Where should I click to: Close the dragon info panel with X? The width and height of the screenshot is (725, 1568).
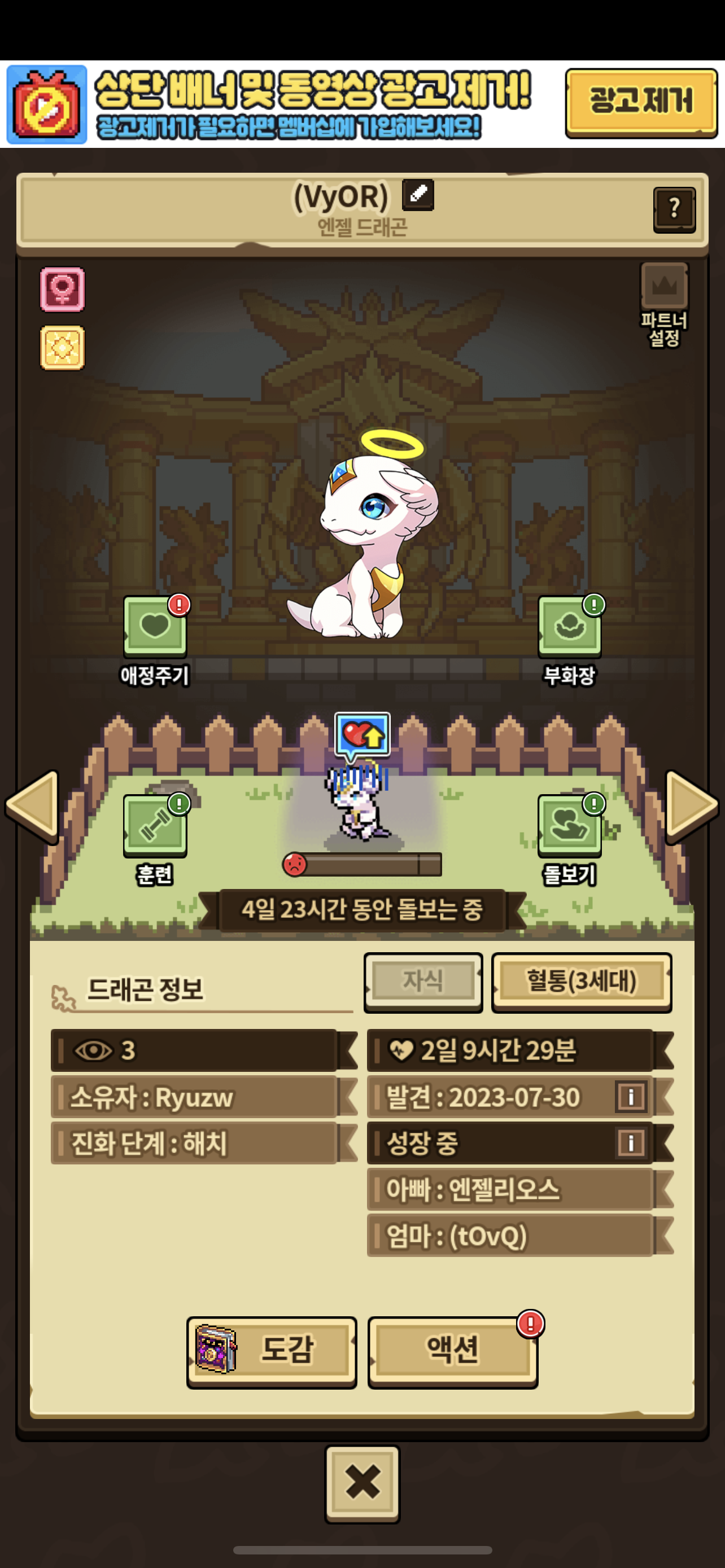click(x=362, y=1483)
